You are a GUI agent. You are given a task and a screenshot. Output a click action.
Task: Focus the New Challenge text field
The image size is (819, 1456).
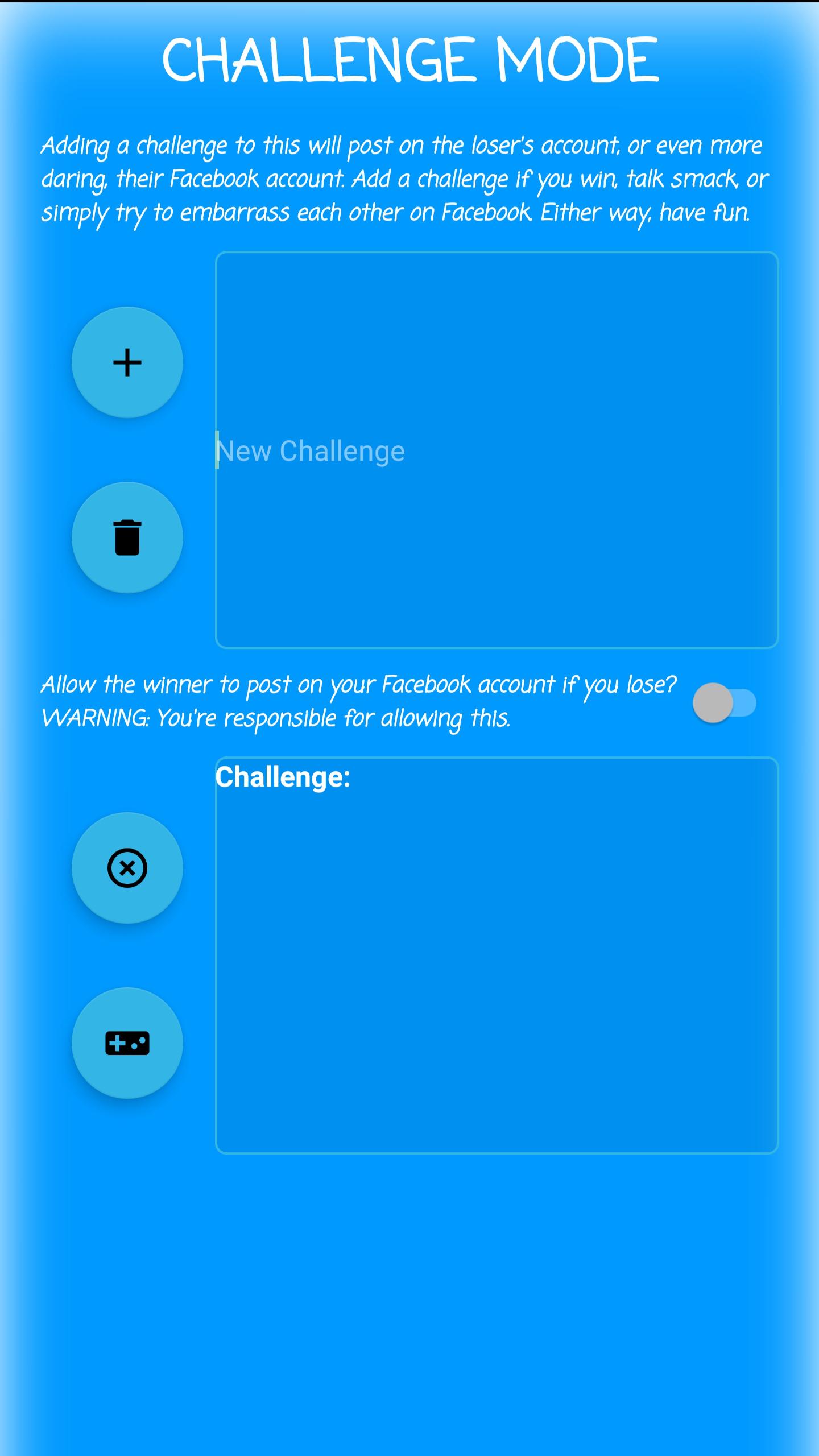point(496,450)
